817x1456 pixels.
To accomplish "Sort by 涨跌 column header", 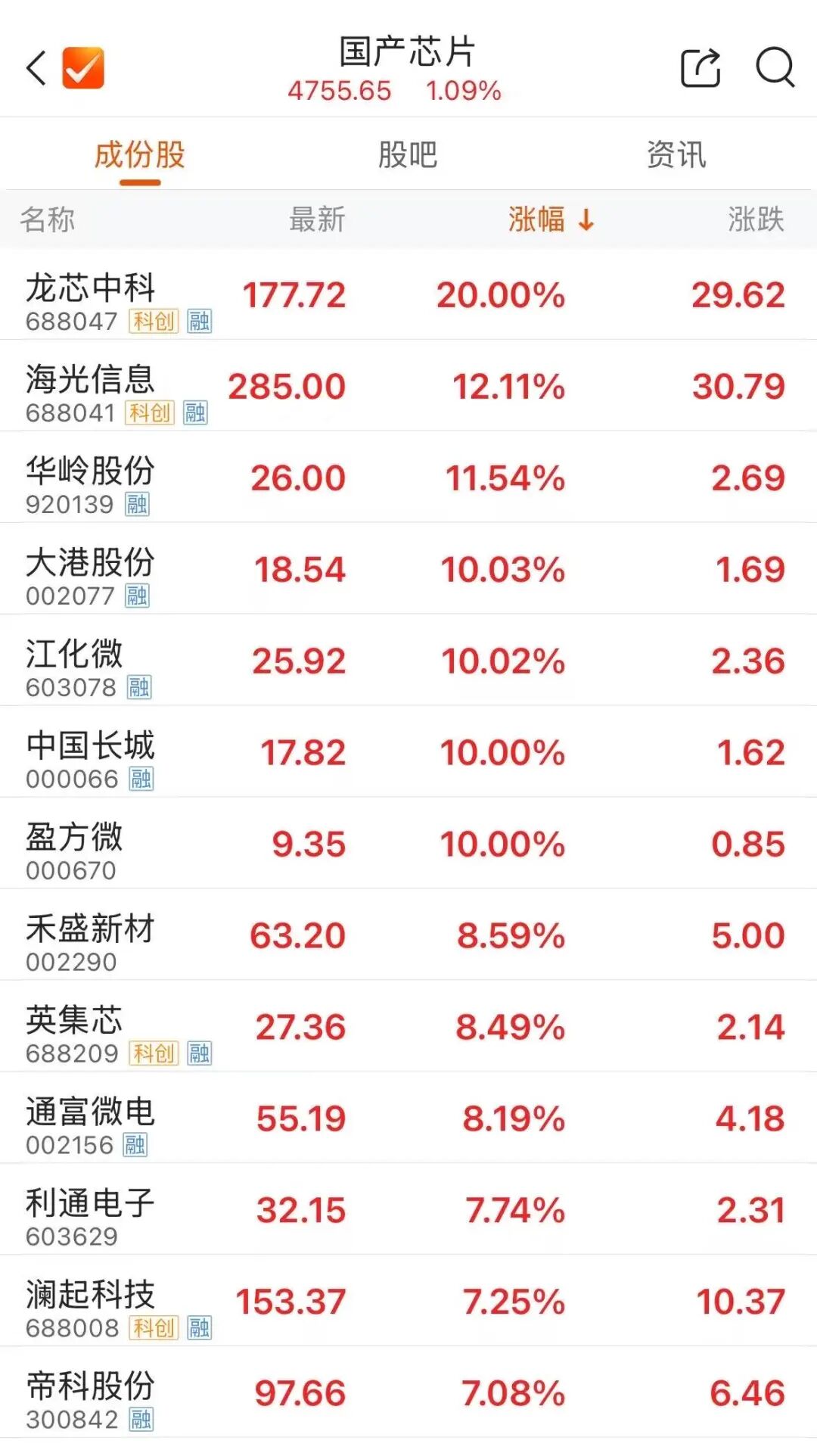I will tap(756, 219).
